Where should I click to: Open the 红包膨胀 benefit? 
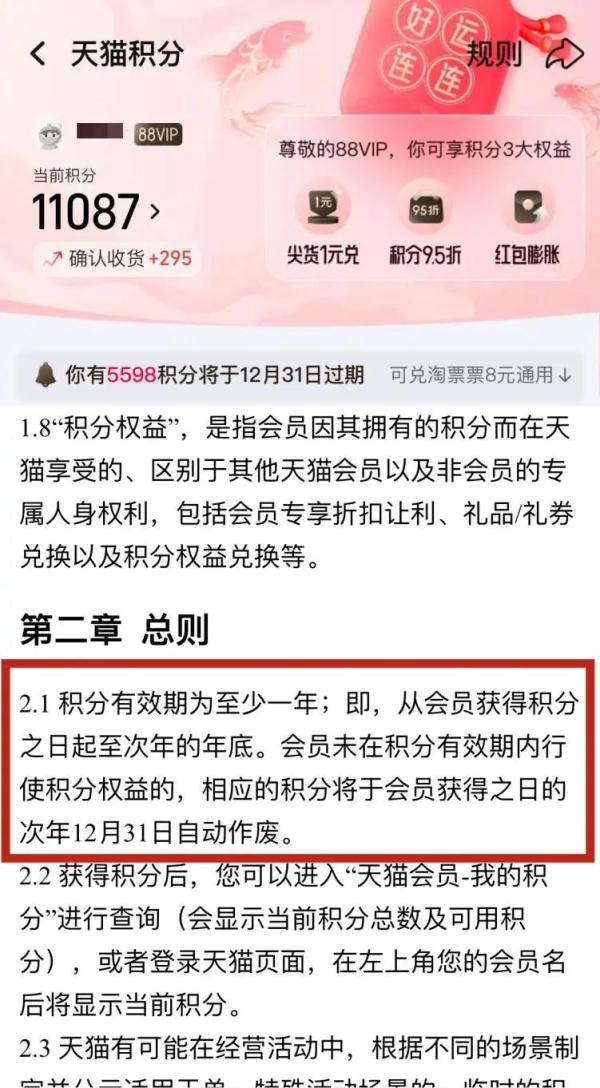point(527,224)
